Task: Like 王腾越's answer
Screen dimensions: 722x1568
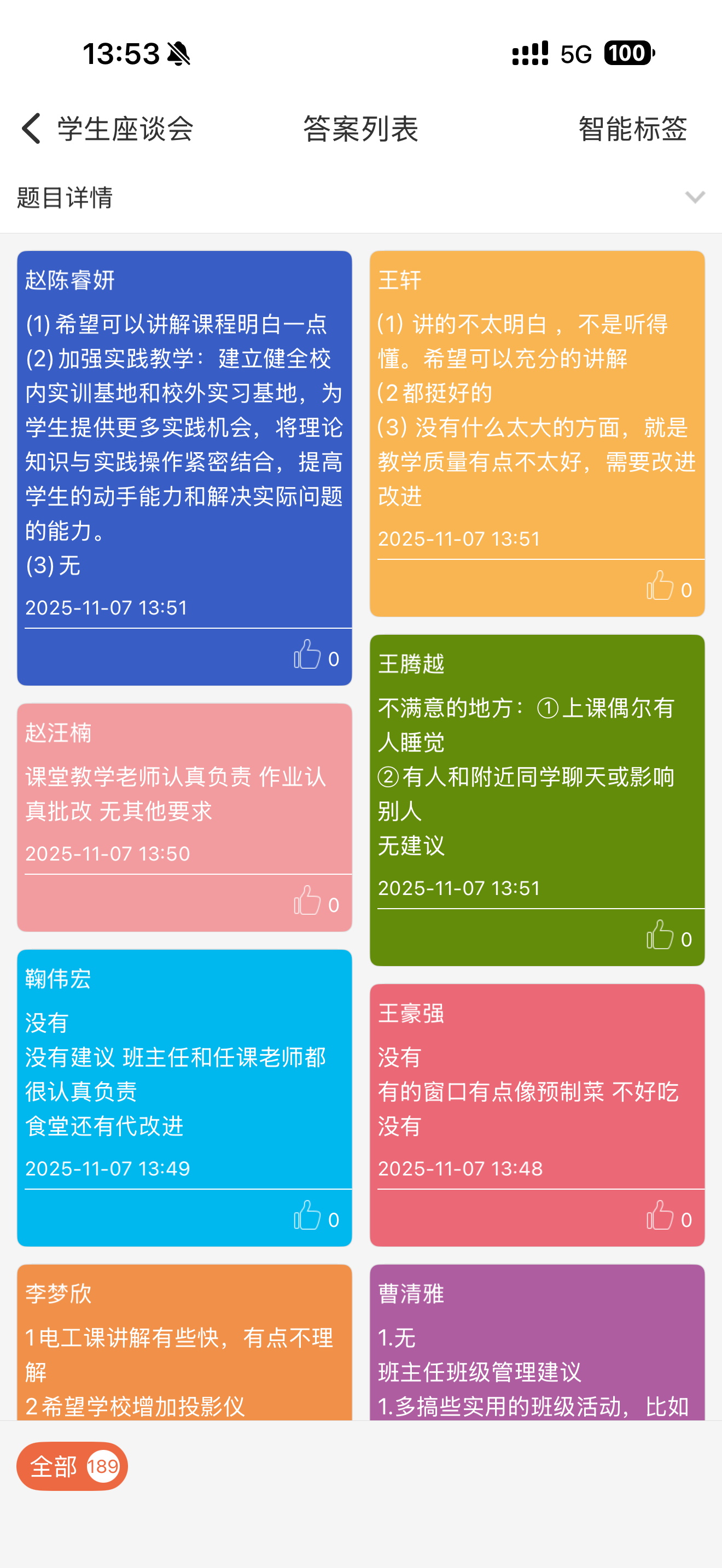Action: point(660,936)
